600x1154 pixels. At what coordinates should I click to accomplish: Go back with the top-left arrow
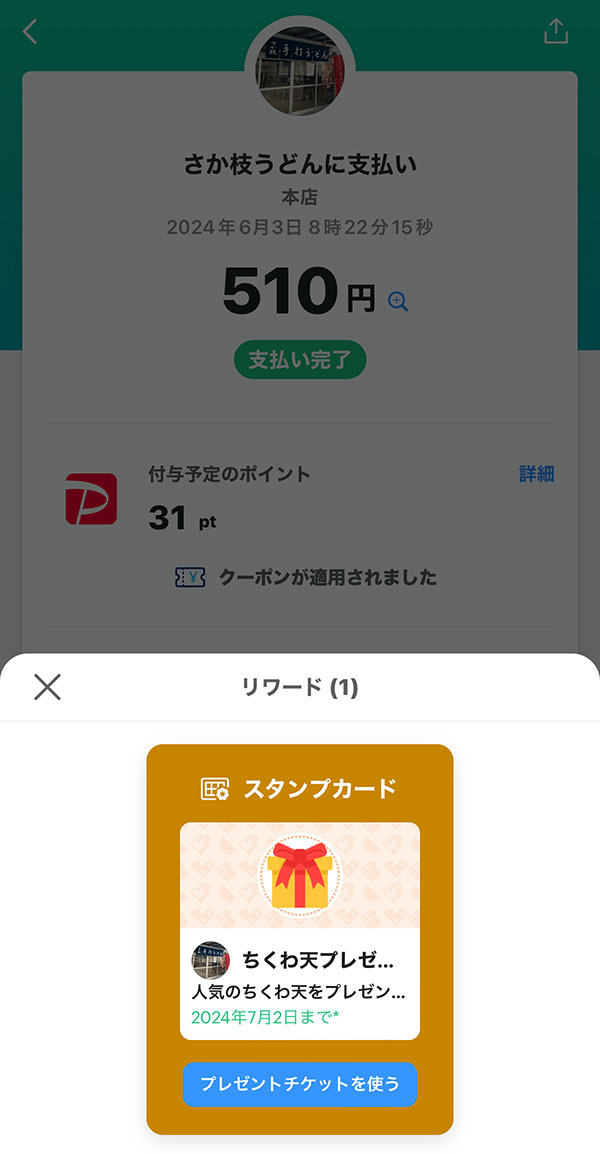[x=30, y=32]
